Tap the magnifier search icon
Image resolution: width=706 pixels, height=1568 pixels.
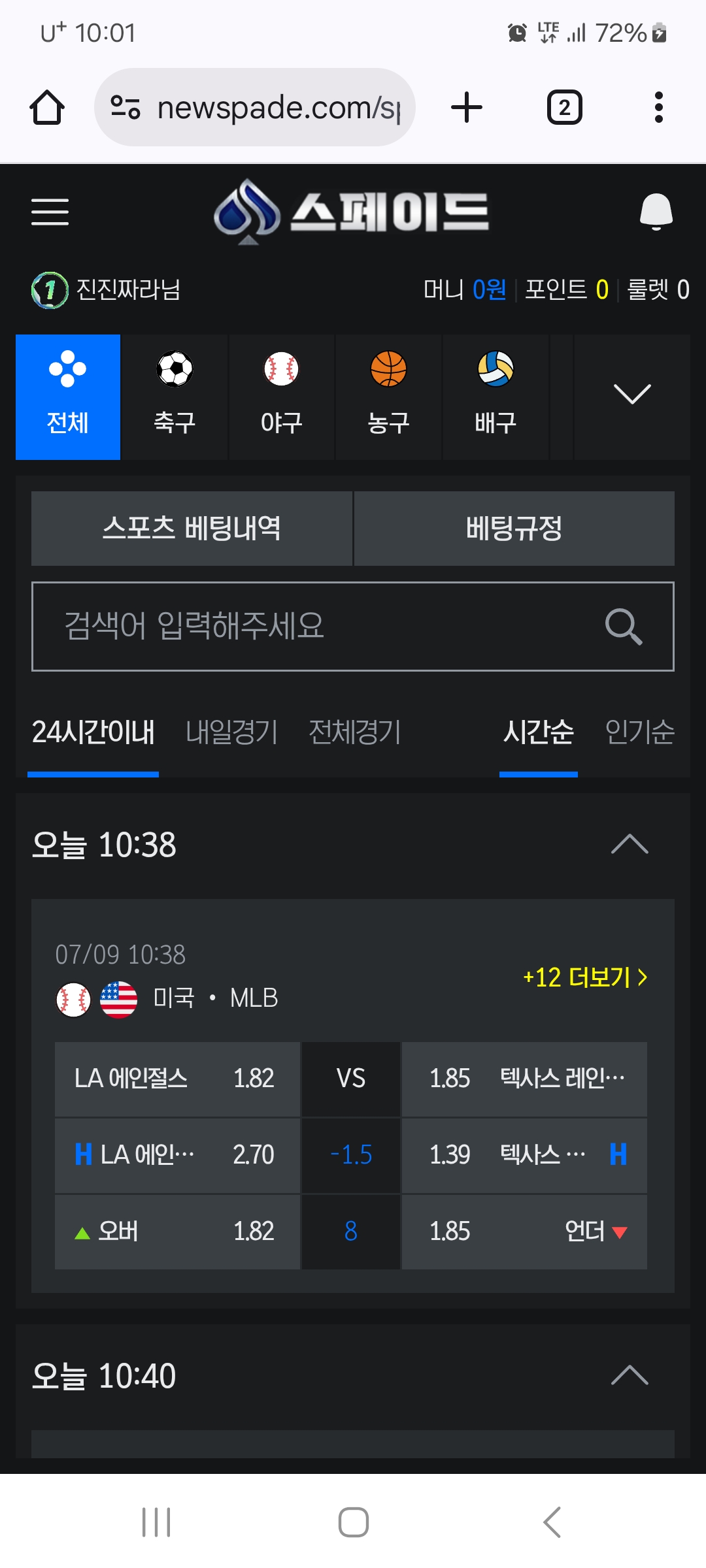pyautogui.click(x=624, y=627)
